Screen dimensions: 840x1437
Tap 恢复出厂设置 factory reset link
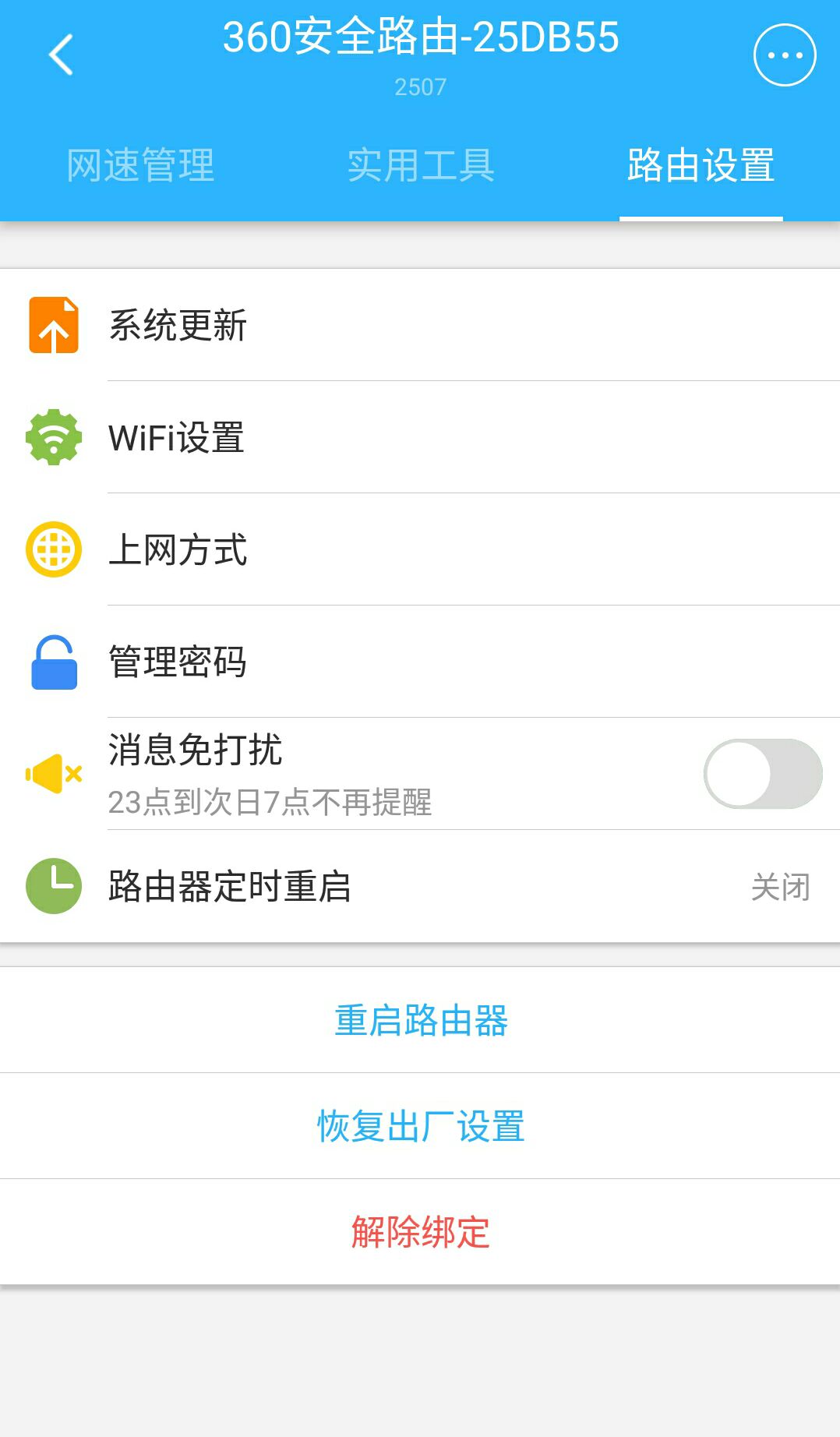[421, 1125]
